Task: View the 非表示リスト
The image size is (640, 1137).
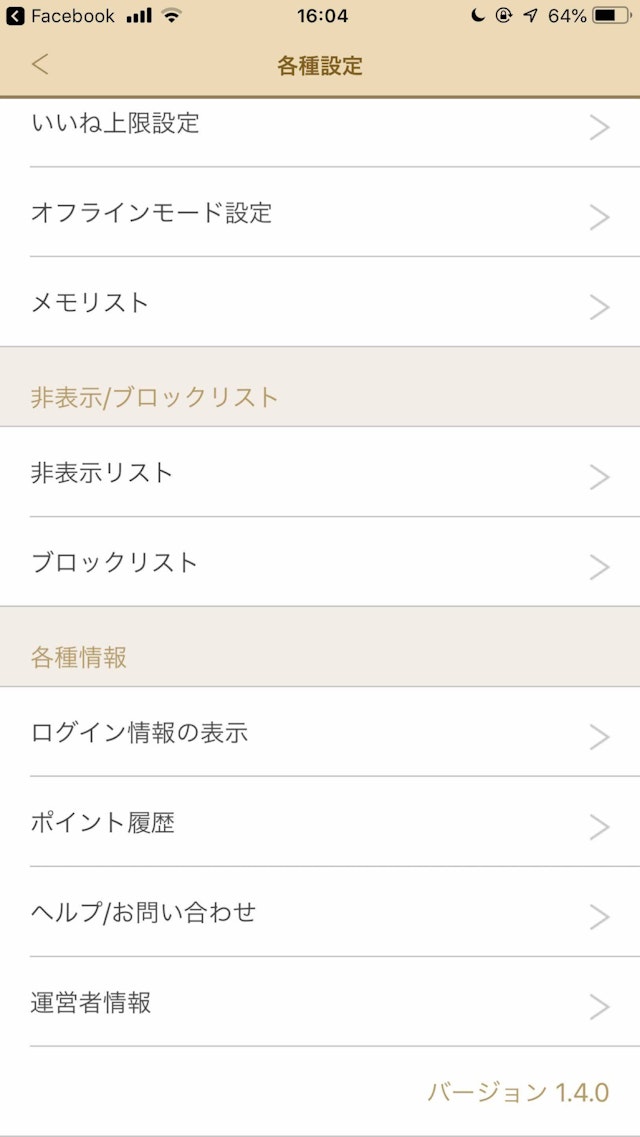Action: coord(320,474)
